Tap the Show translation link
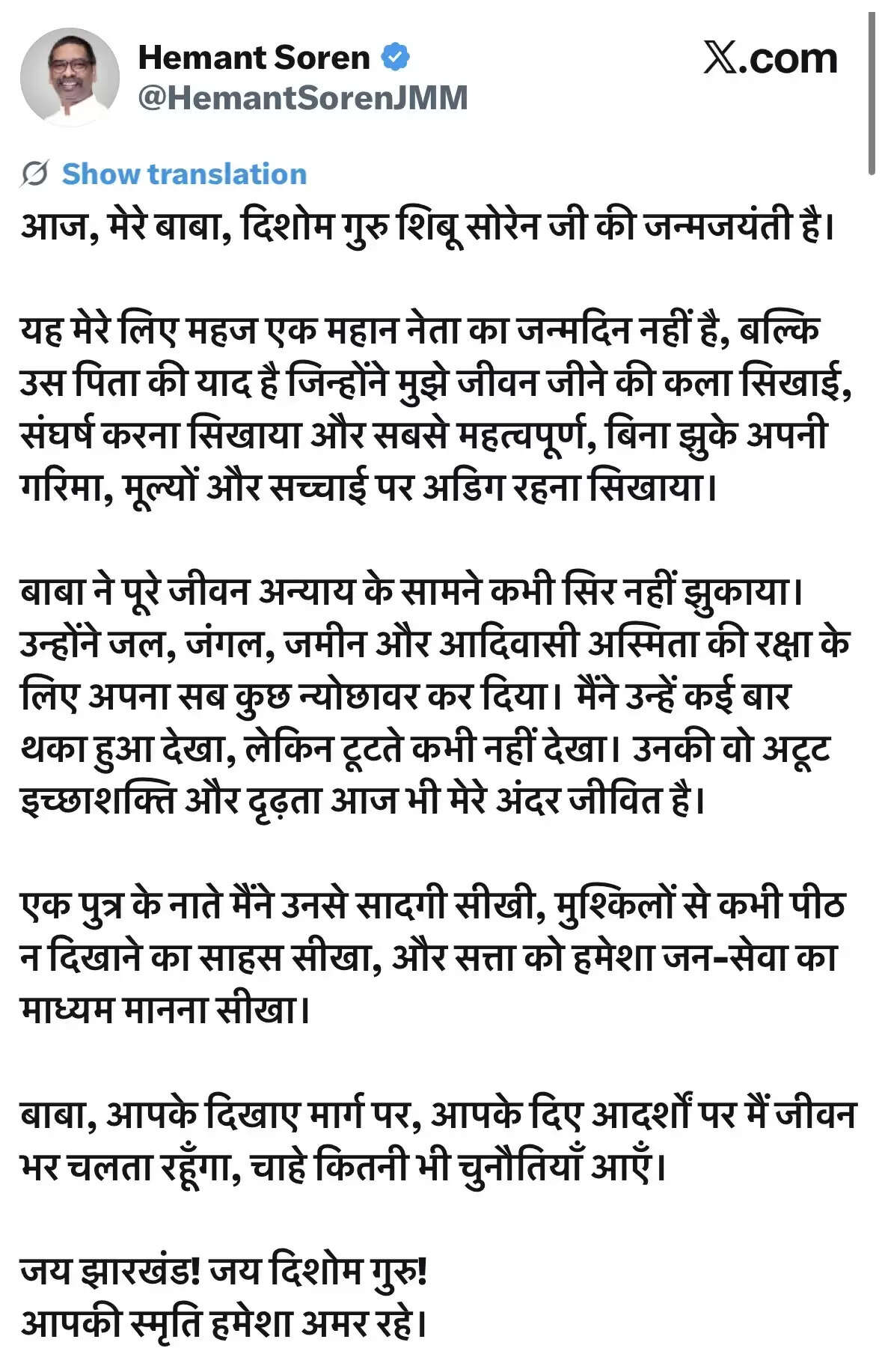This screenshot has height=1372, width=882. click(x=183, y=174)
